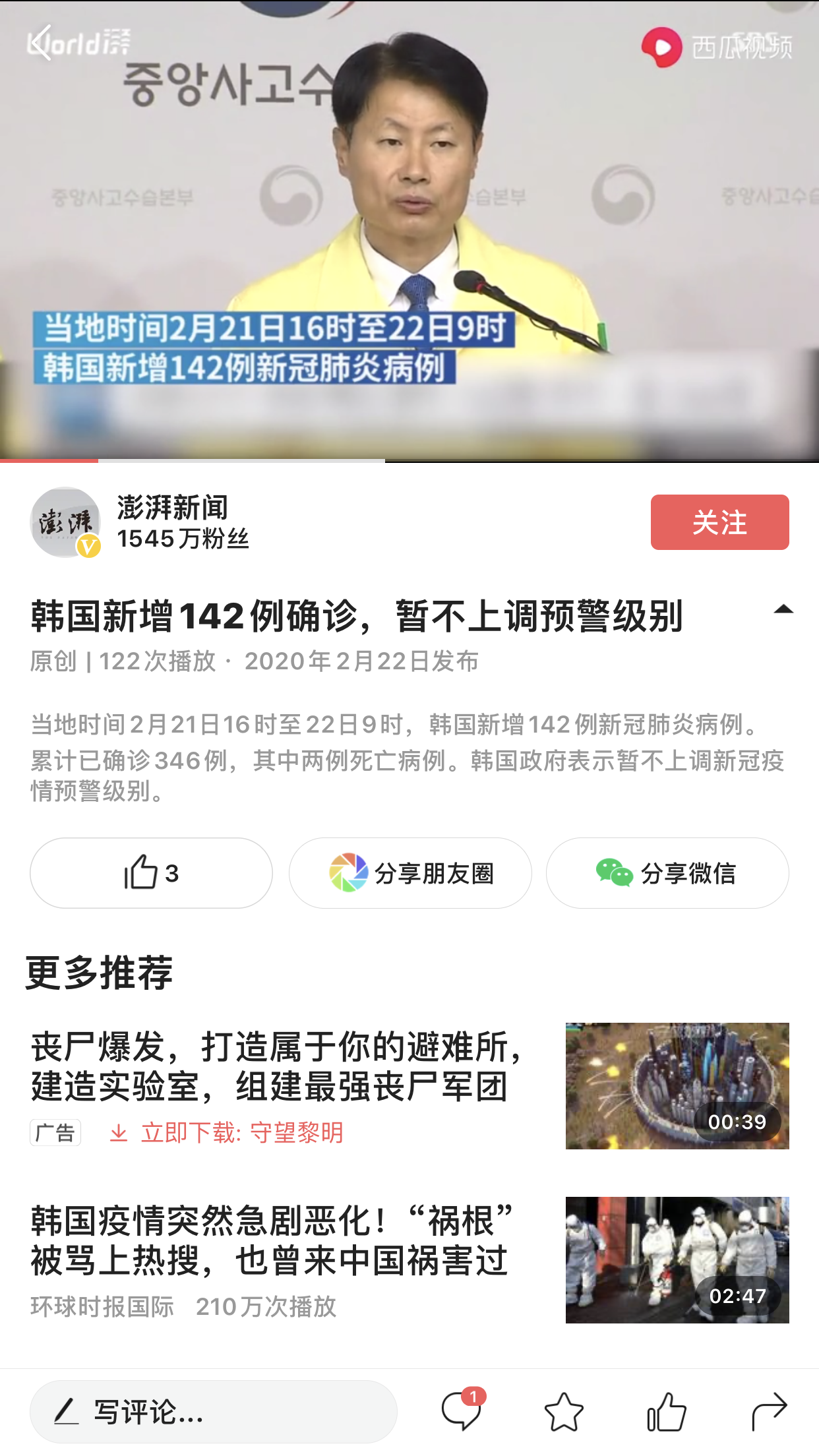Go back using the arrow over the video
Screen dimensions: 819x1456
(41, 44)
